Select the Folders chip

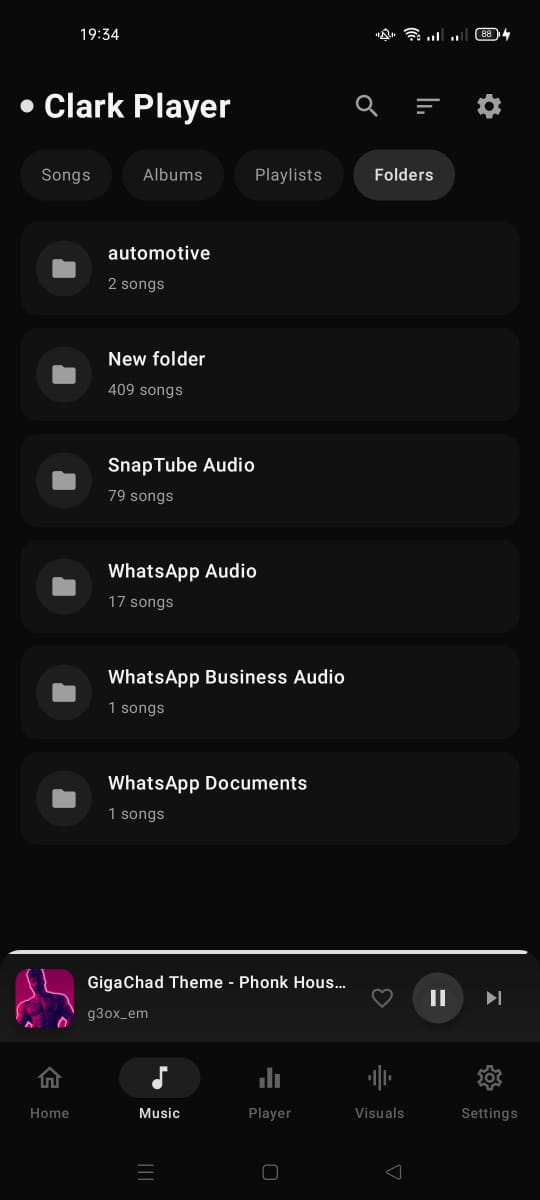tap(404, 175)
